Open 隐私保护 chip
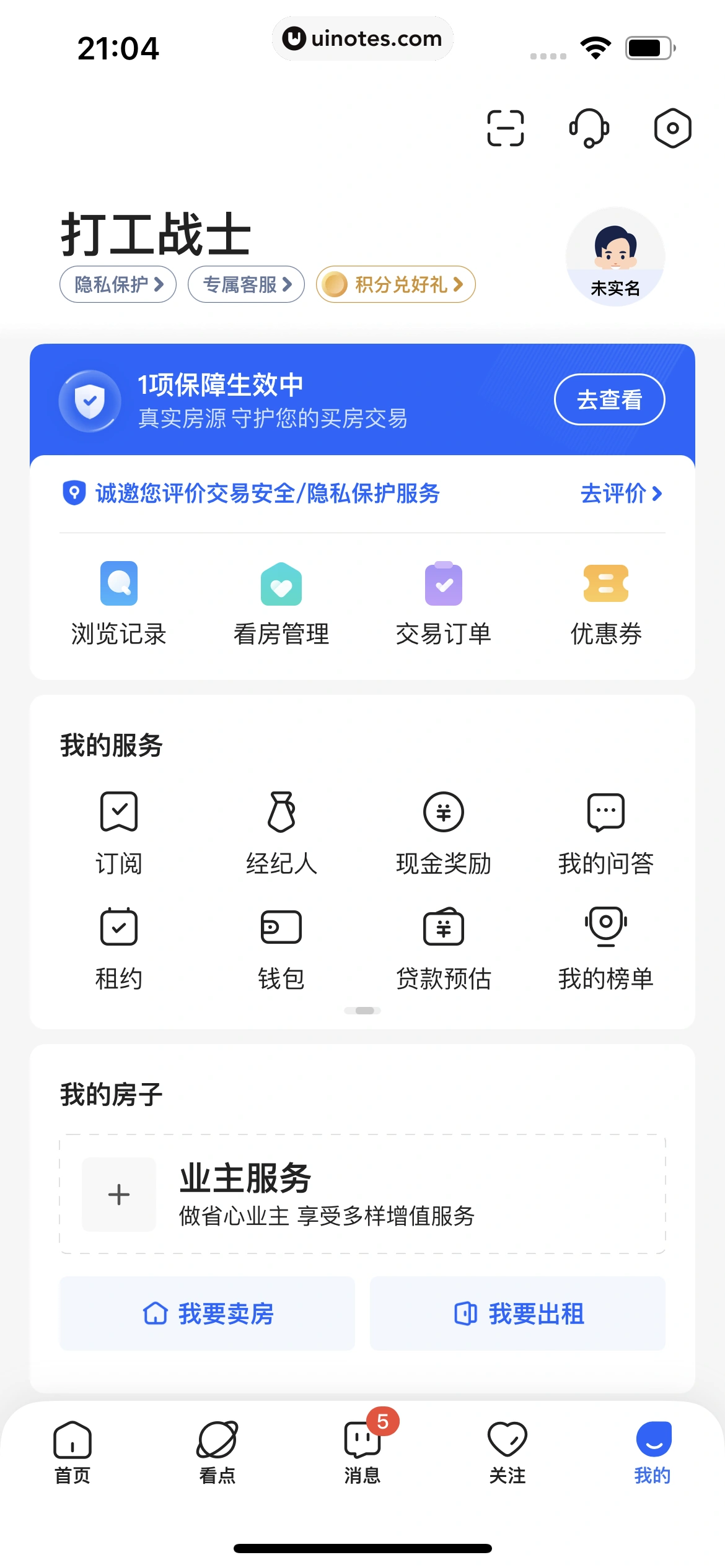This screenshot has height=1568, width=725. (x=118, y=284)
